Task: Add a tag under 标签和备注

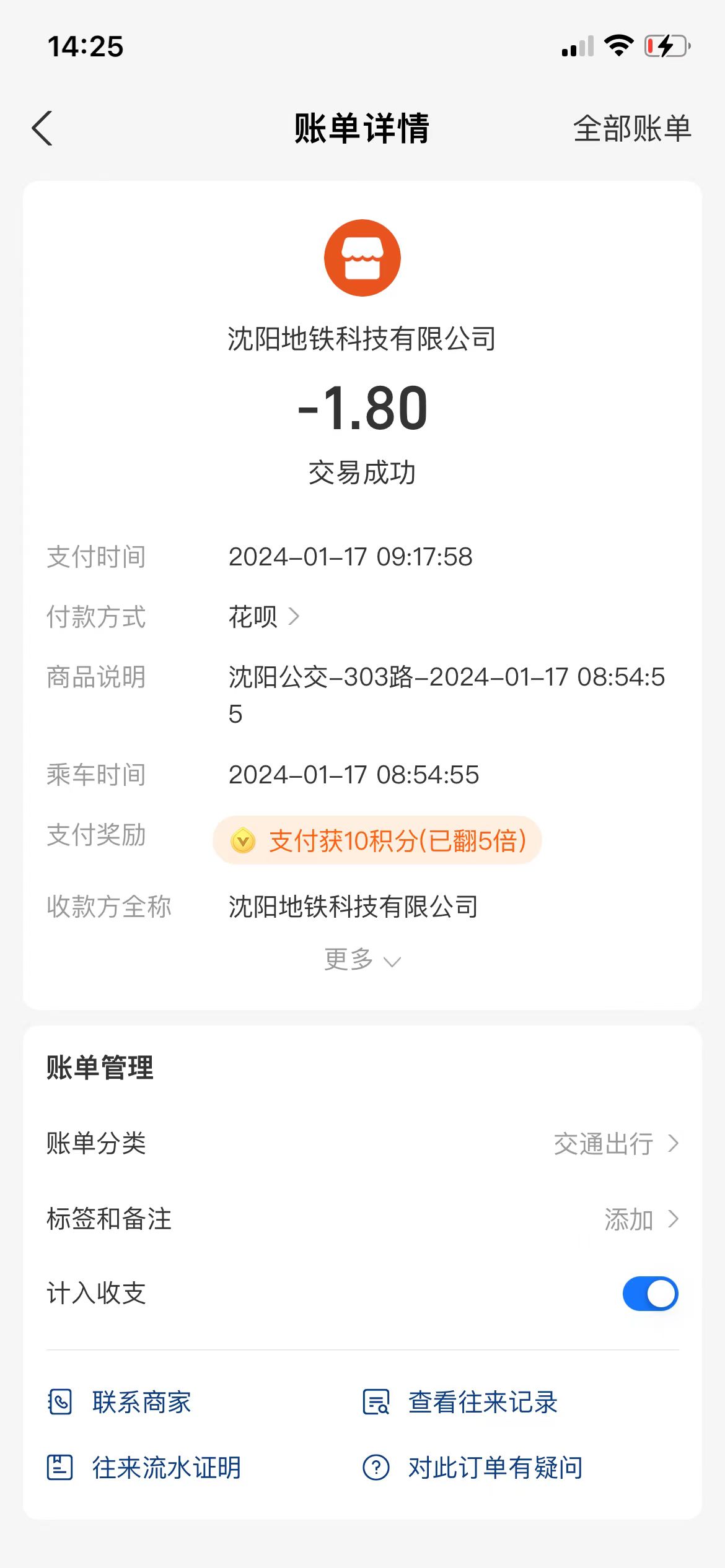Action: coord(641,1219)
